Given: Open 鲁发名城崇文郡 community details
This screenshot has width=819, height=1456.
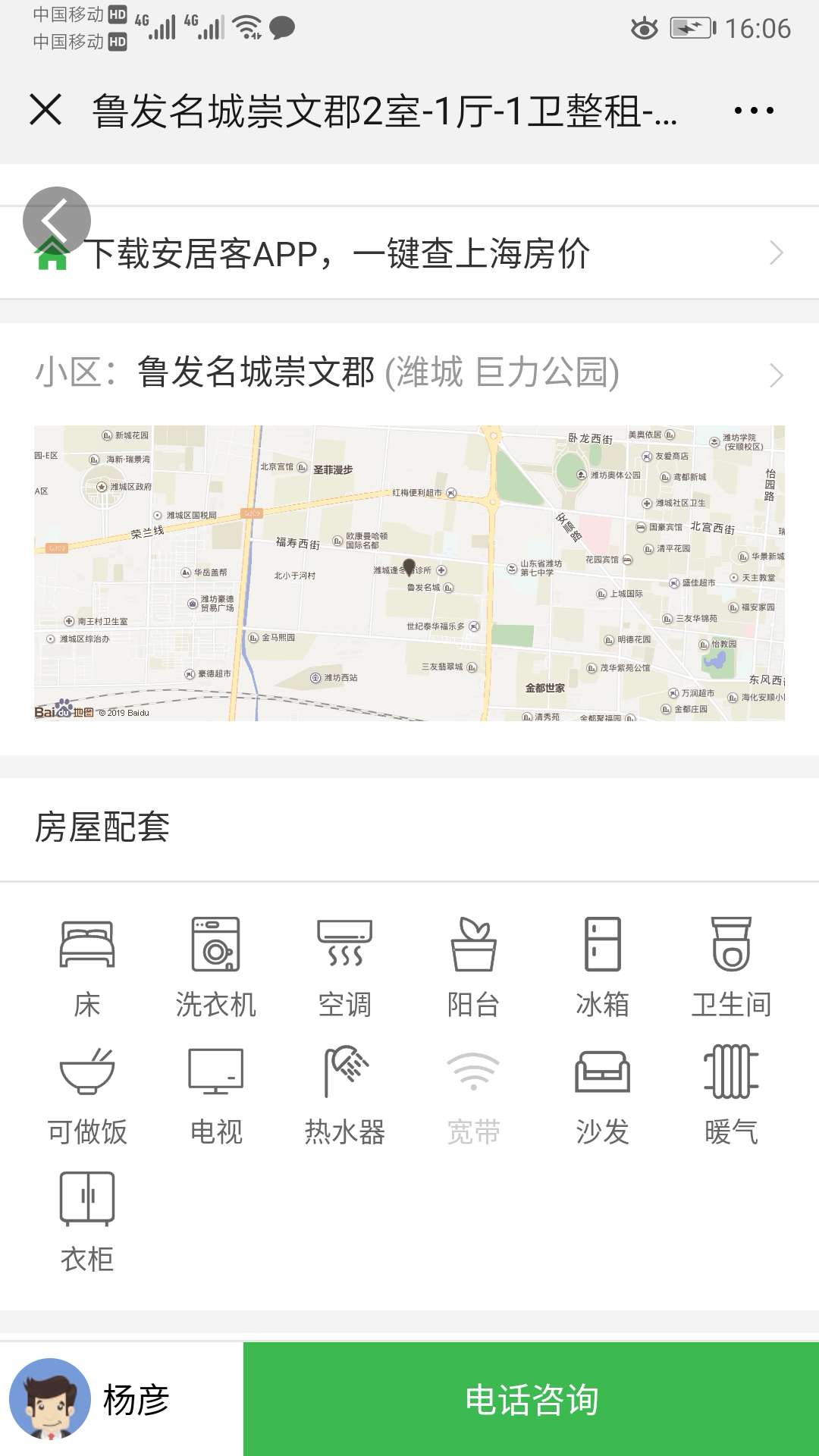Looking at the screenshot, I should point(409,373).
